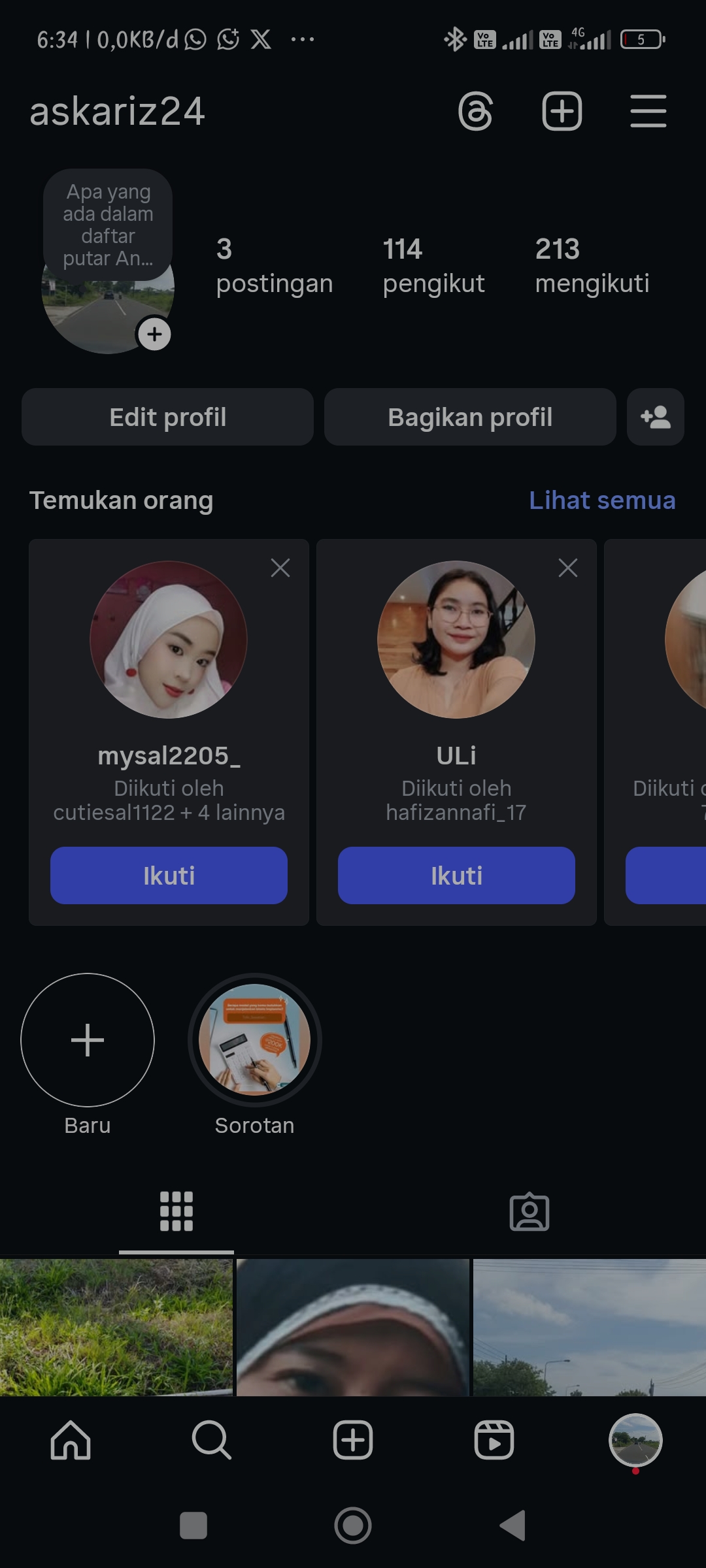Tap the create post plus icon at top
The height and width of the screenshot is (1568, 706).
[x=562, y=112]
